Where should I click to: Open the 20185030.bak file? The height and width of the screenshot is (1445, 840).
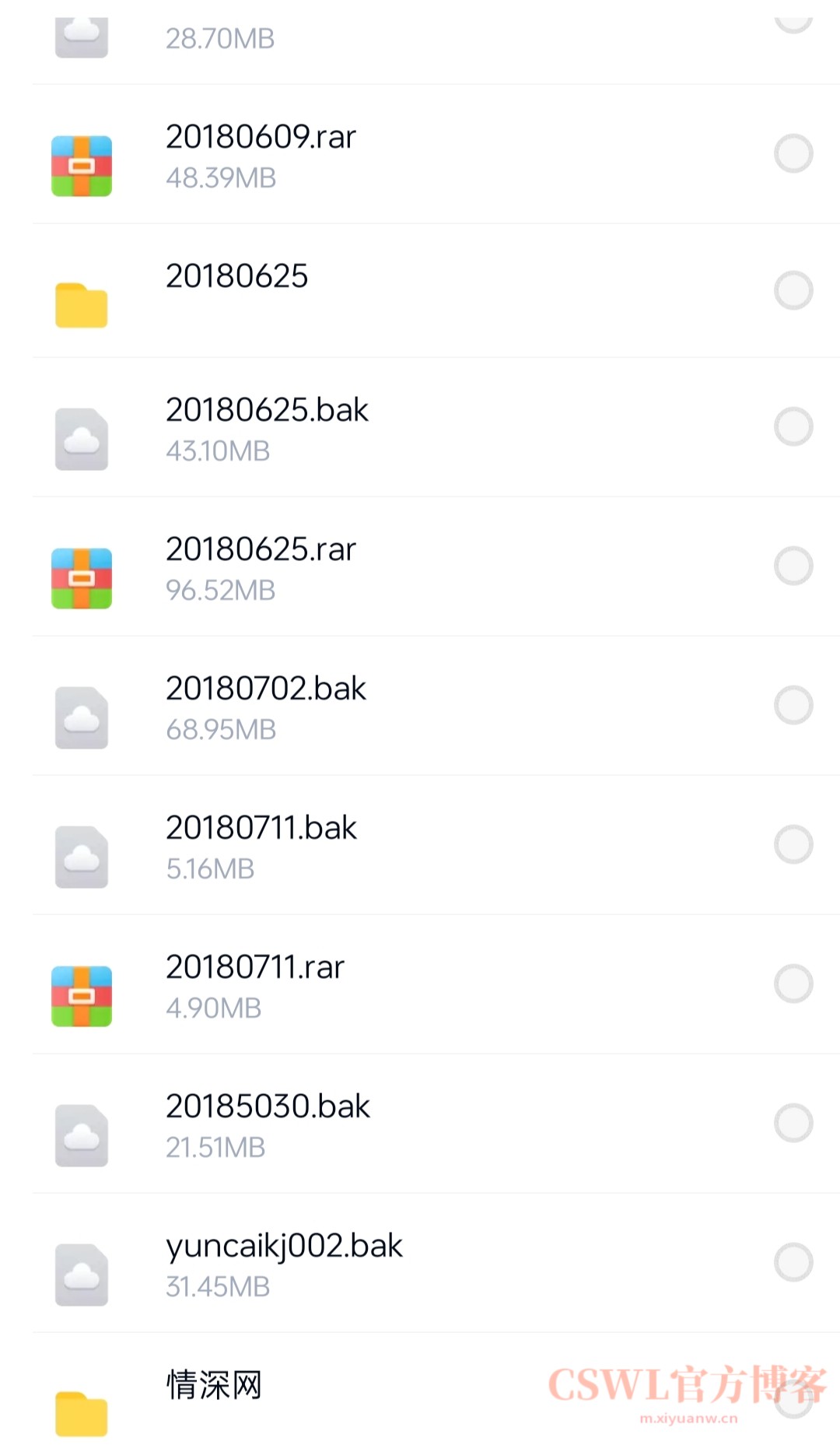click(268, 1107)
